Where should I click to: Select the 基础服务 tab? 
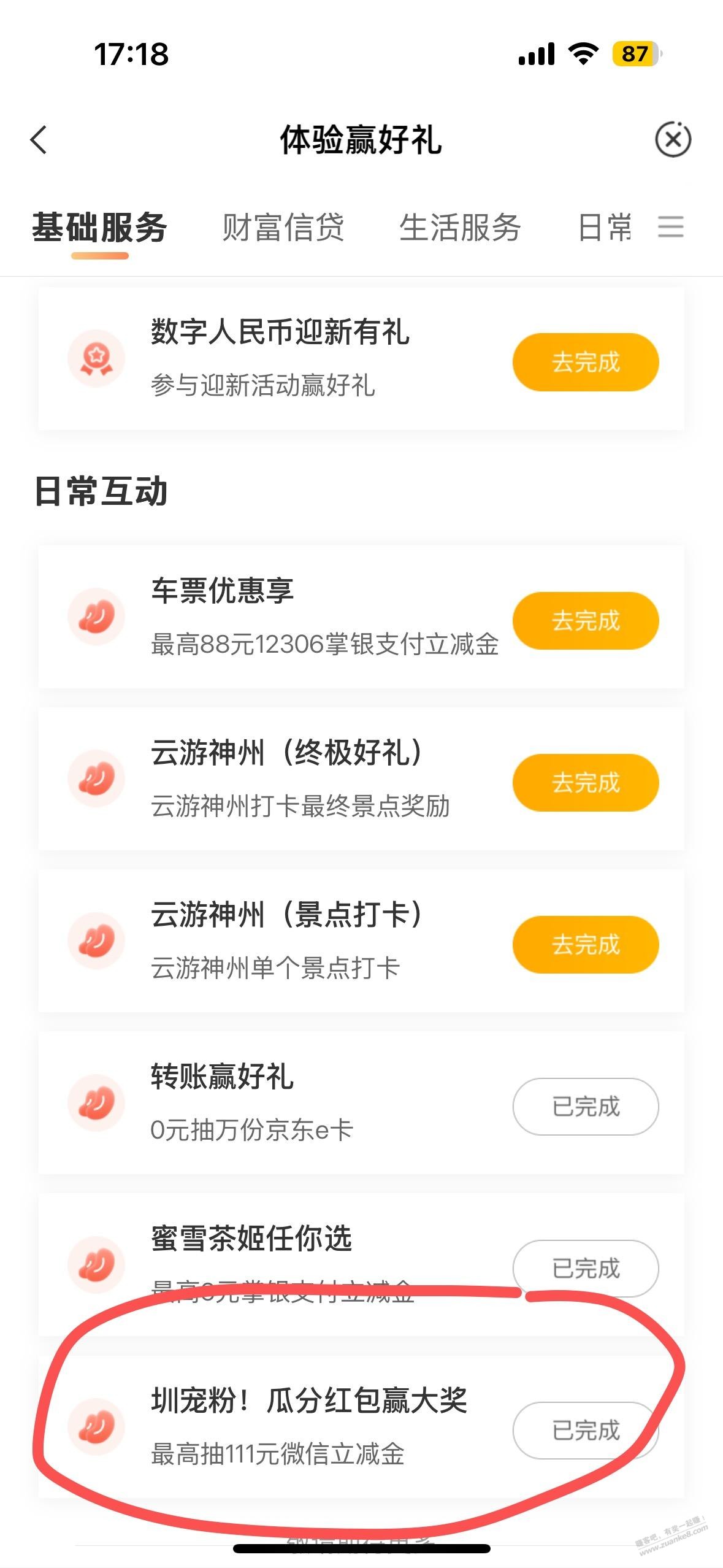99,228
